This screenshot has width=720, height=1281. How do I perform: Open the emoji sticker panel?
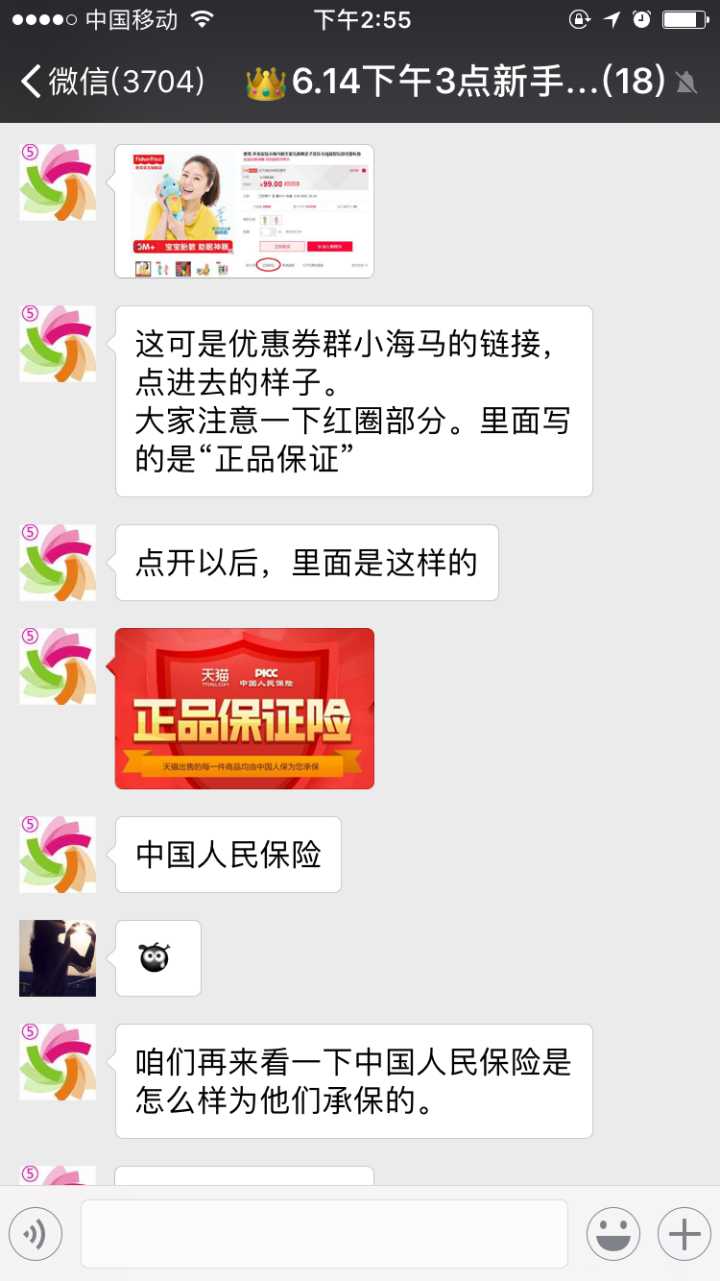pos(613,1235)
